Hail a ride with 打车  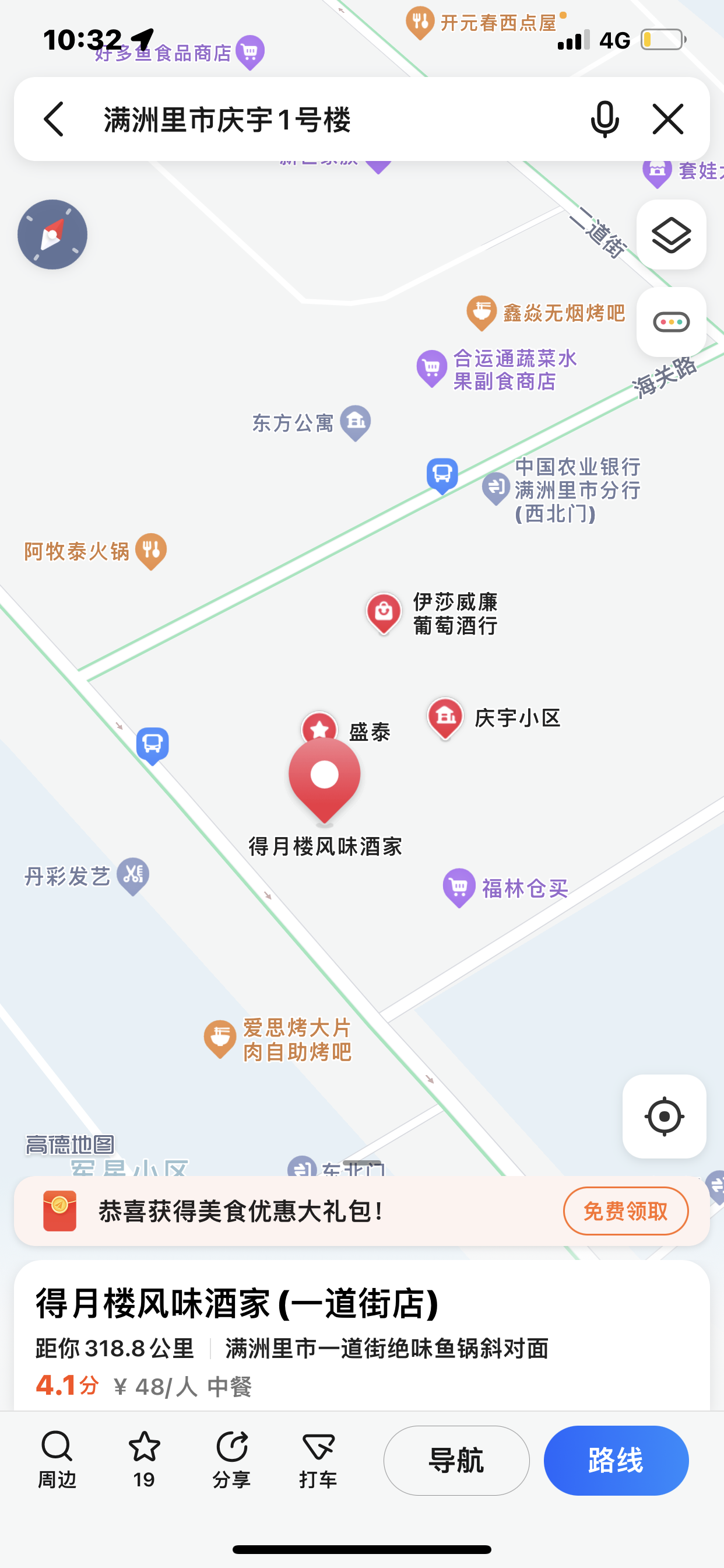point(318,1459)
